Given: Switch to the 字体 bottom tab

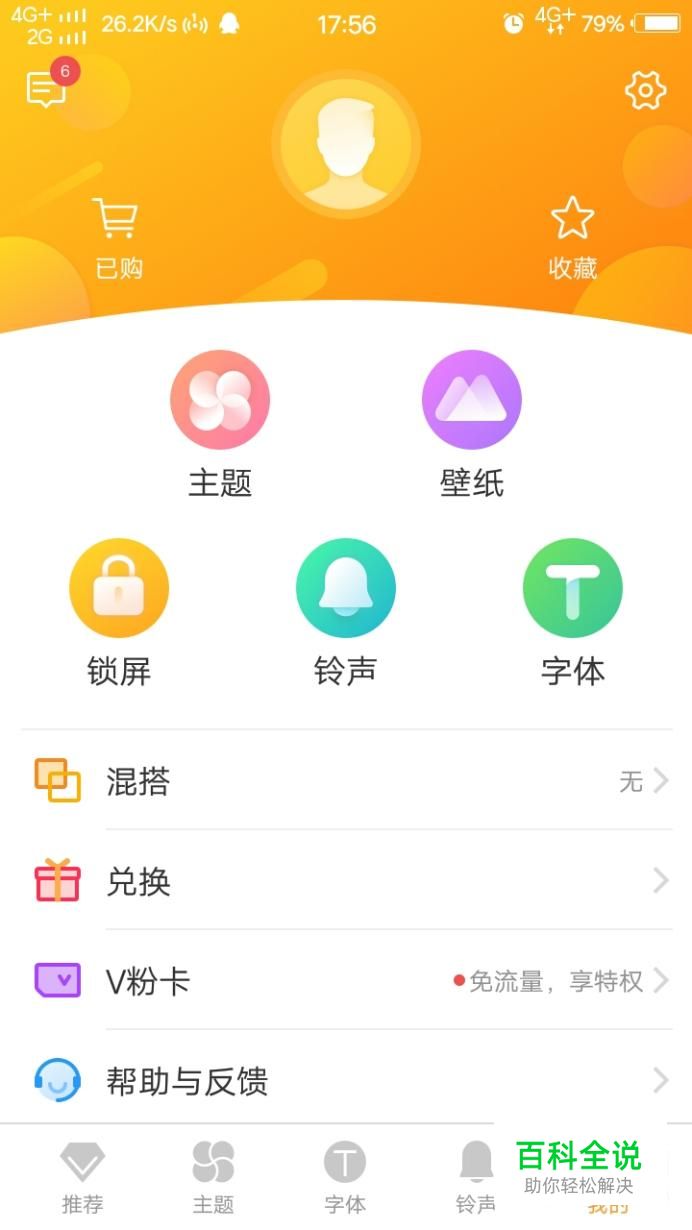Looking at the screenshot, I should click(345, 1177).
